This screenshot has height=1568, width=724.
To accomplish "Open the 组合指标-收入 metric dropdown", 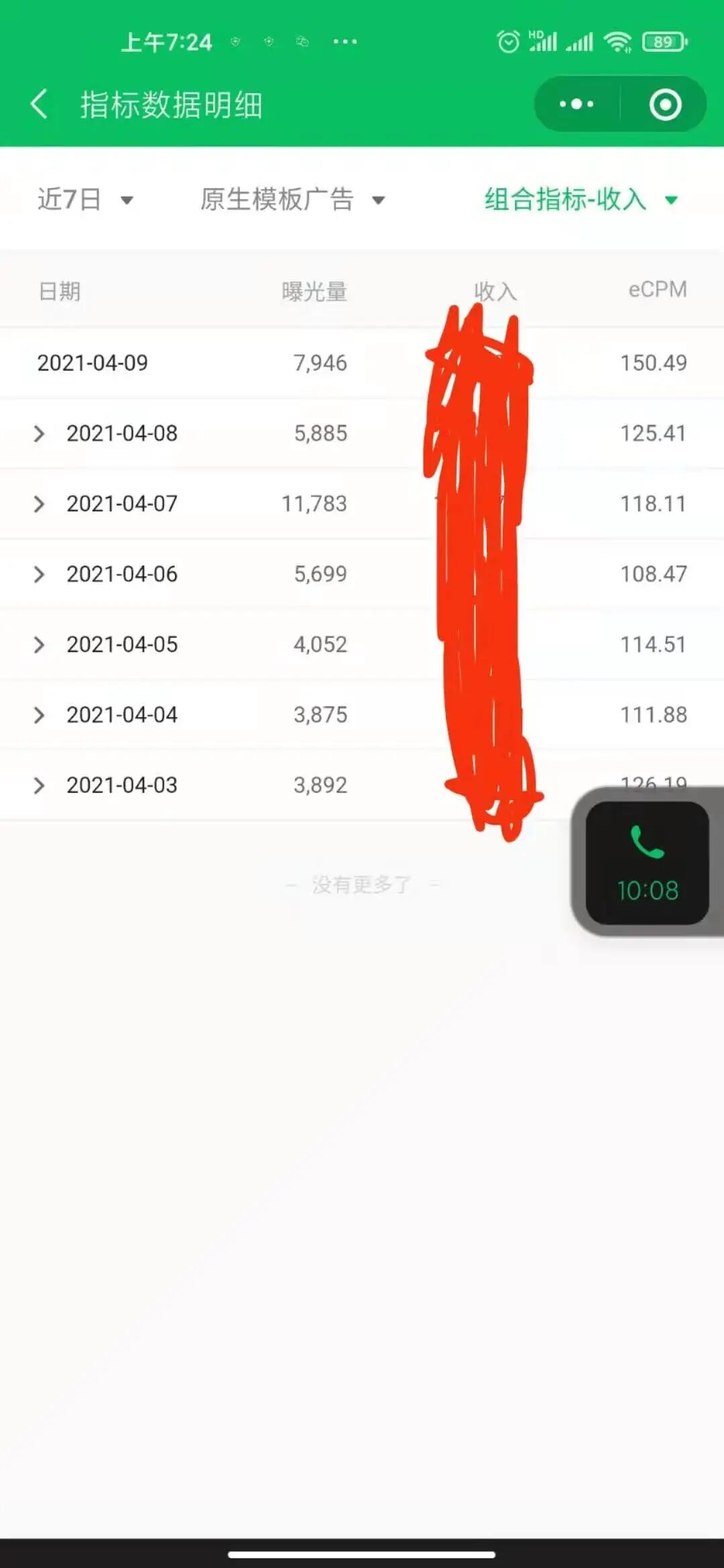I will 581,200.
